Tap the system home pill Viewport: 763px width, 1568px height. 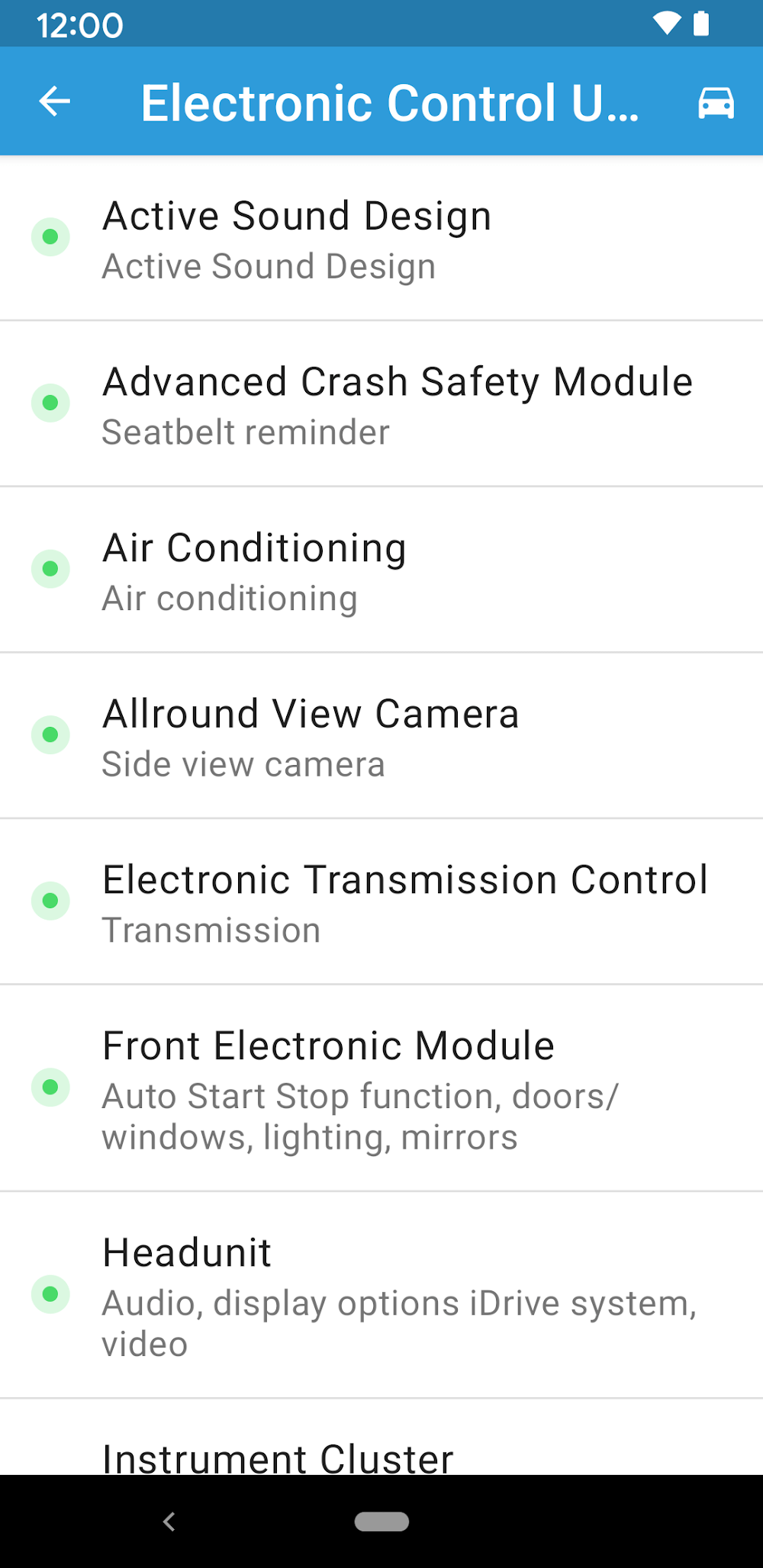tap(381, 1521)
